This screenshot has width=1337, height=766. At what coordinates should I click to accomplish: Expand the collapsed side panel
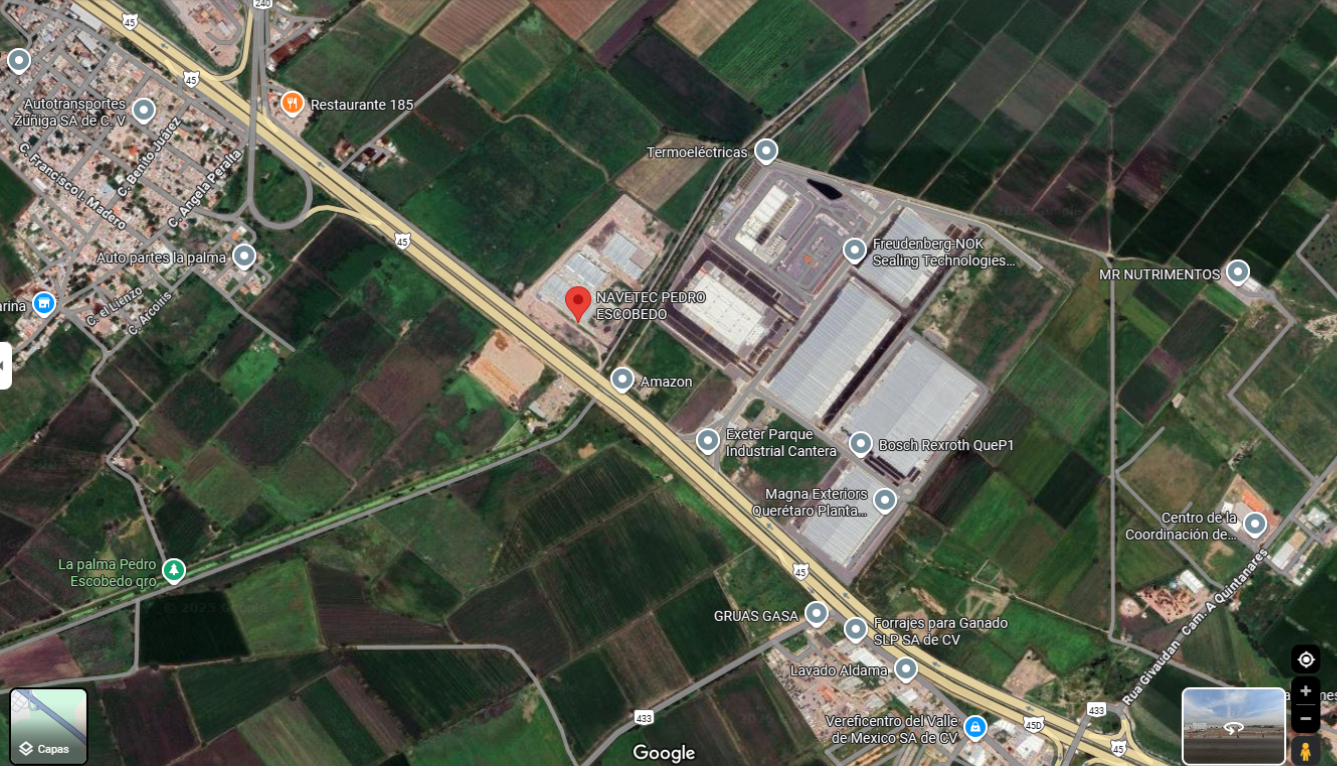tap(5, 366)
